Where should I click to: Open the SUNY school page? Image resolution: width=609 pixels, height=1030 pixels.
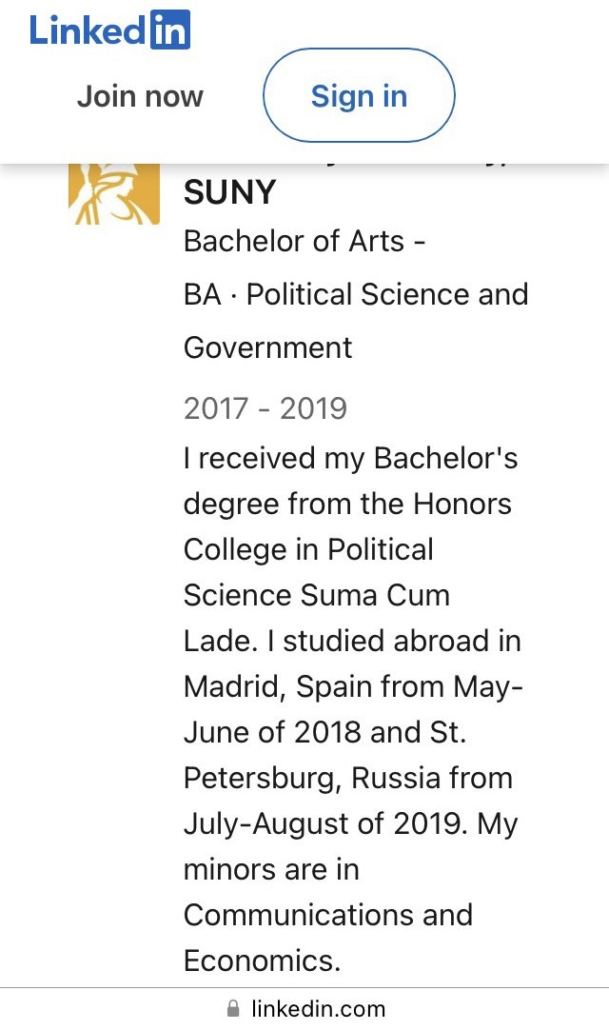pyautogui.click(x=229, y=192)
